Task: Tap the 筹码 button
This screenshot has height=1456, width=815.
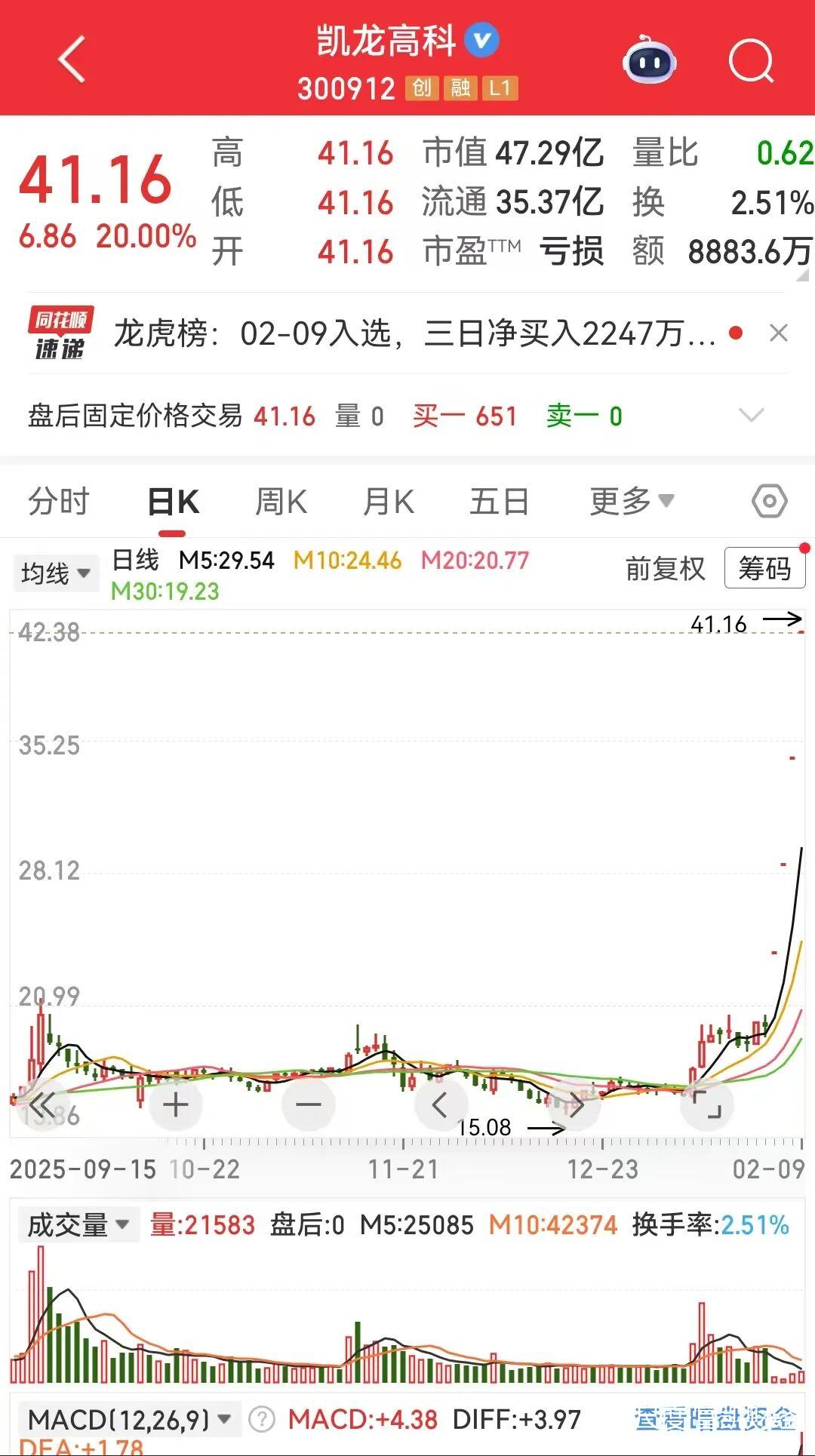Action: point(764,569)
